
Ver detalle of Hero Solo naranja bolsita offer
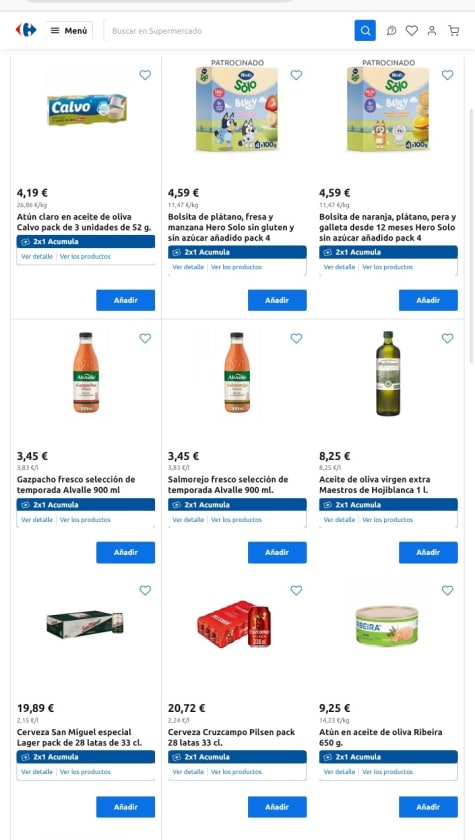point(339,267)
